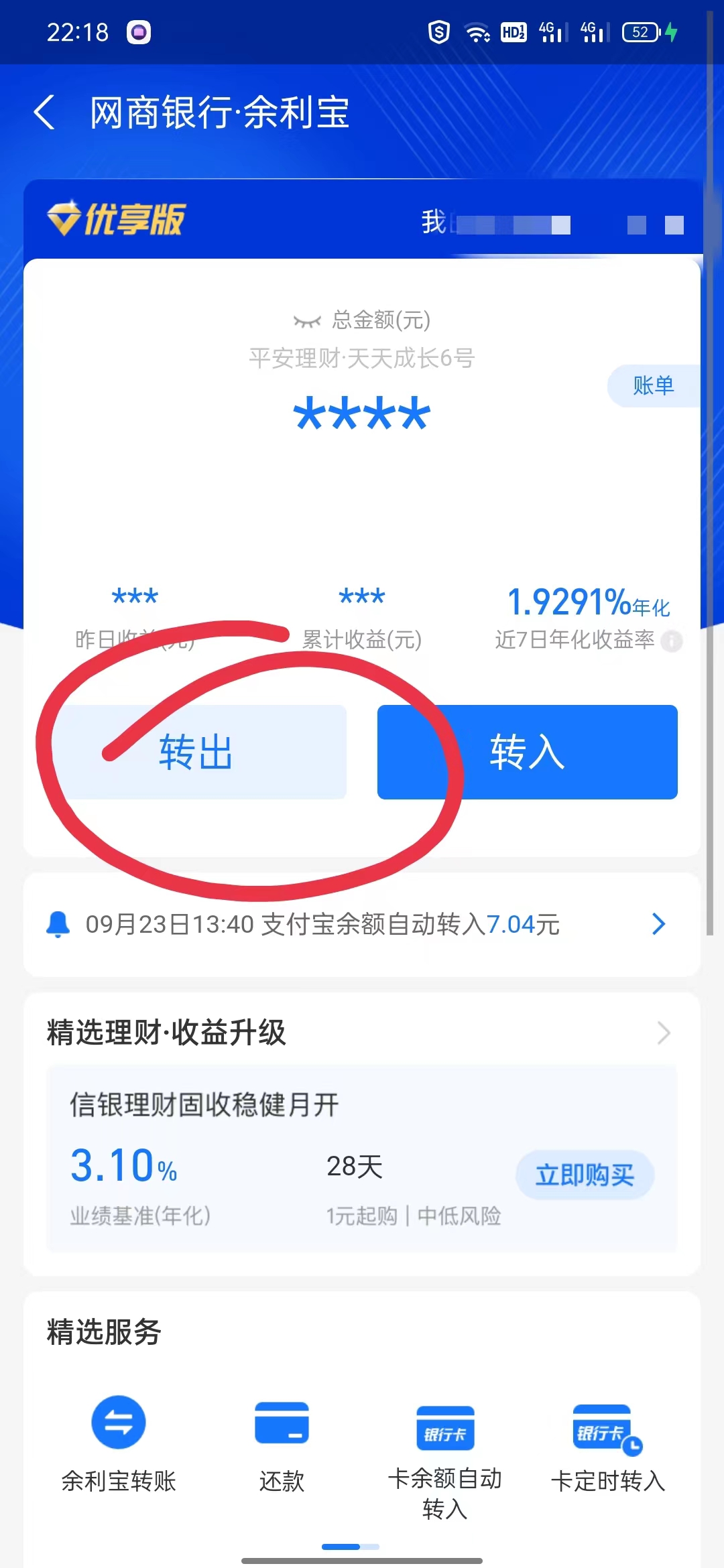The width and height of the screenshot is (724, 1568).
Task: Expand the 精选理财·收益升级 section
Action: (663, 1033)
